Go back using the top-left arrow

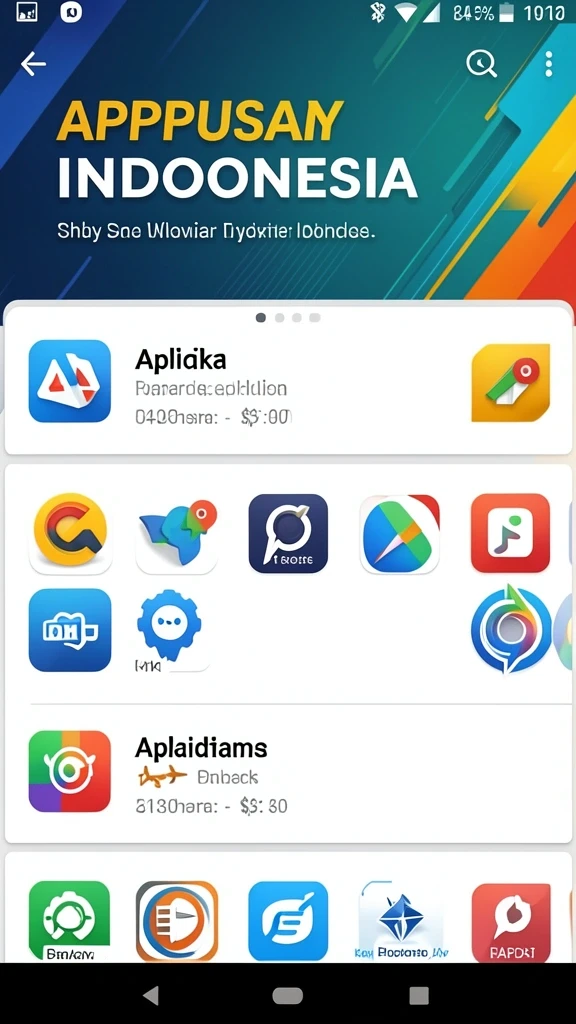pos(33,64)
